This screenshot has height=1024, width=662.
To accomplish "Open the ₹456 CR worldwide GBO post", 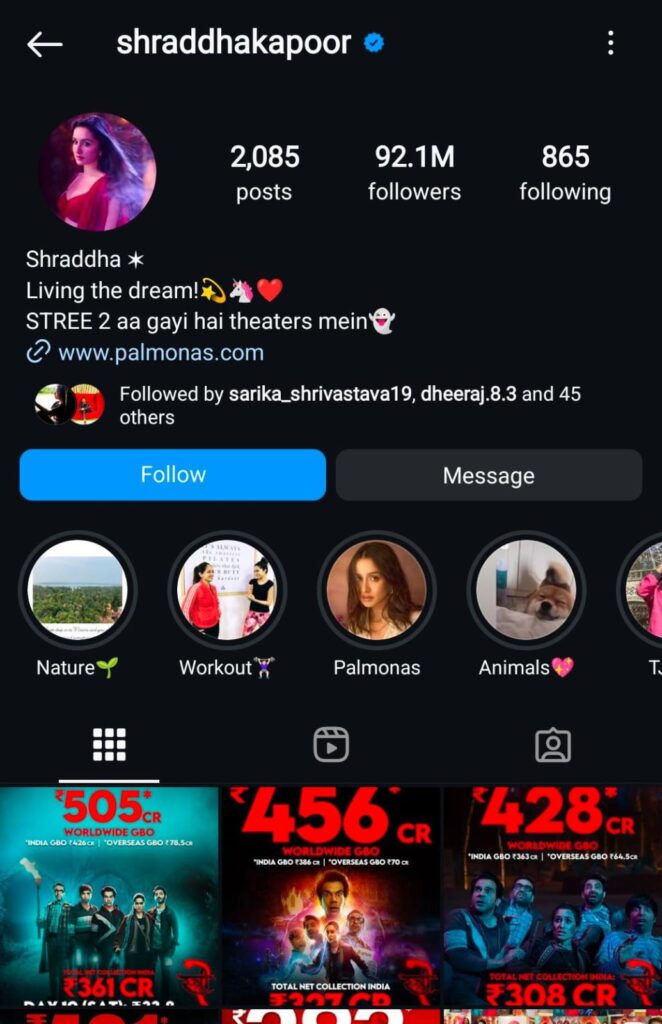I will coord(331,896).
